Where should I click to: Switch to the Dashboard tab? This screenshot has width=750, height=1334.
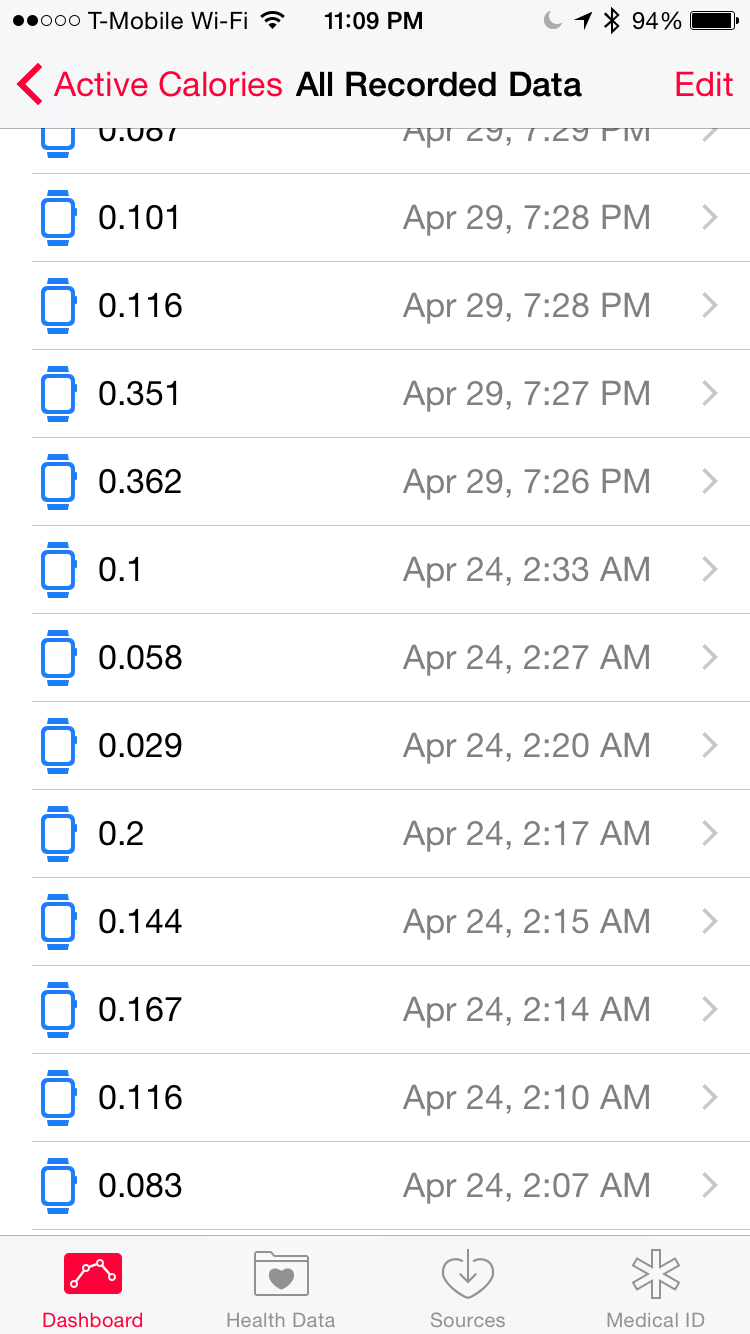pos(93,1288)
